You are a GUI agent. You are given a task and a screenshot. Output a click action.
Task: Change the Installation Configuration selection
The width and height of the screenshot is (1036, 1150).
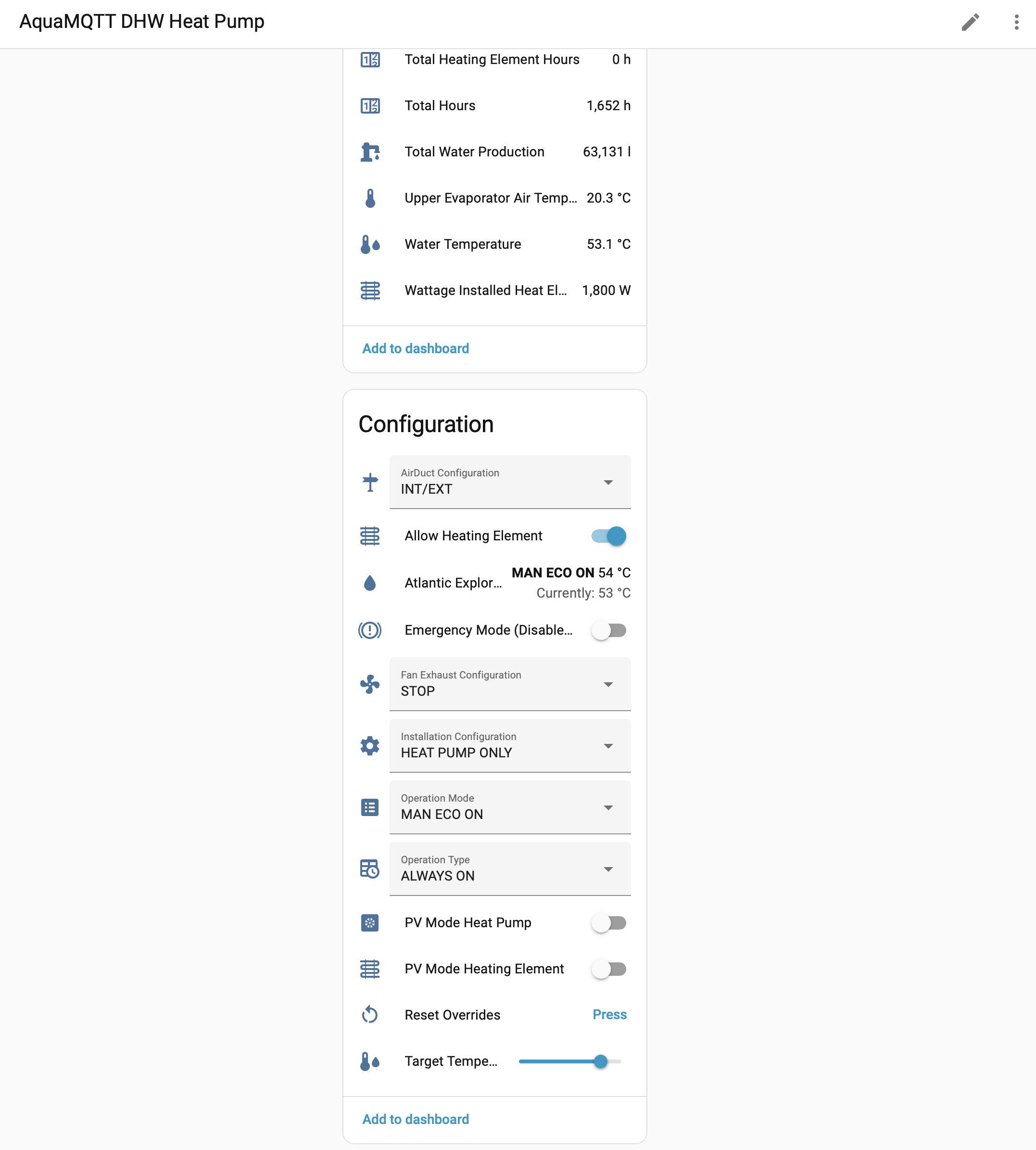509,746
